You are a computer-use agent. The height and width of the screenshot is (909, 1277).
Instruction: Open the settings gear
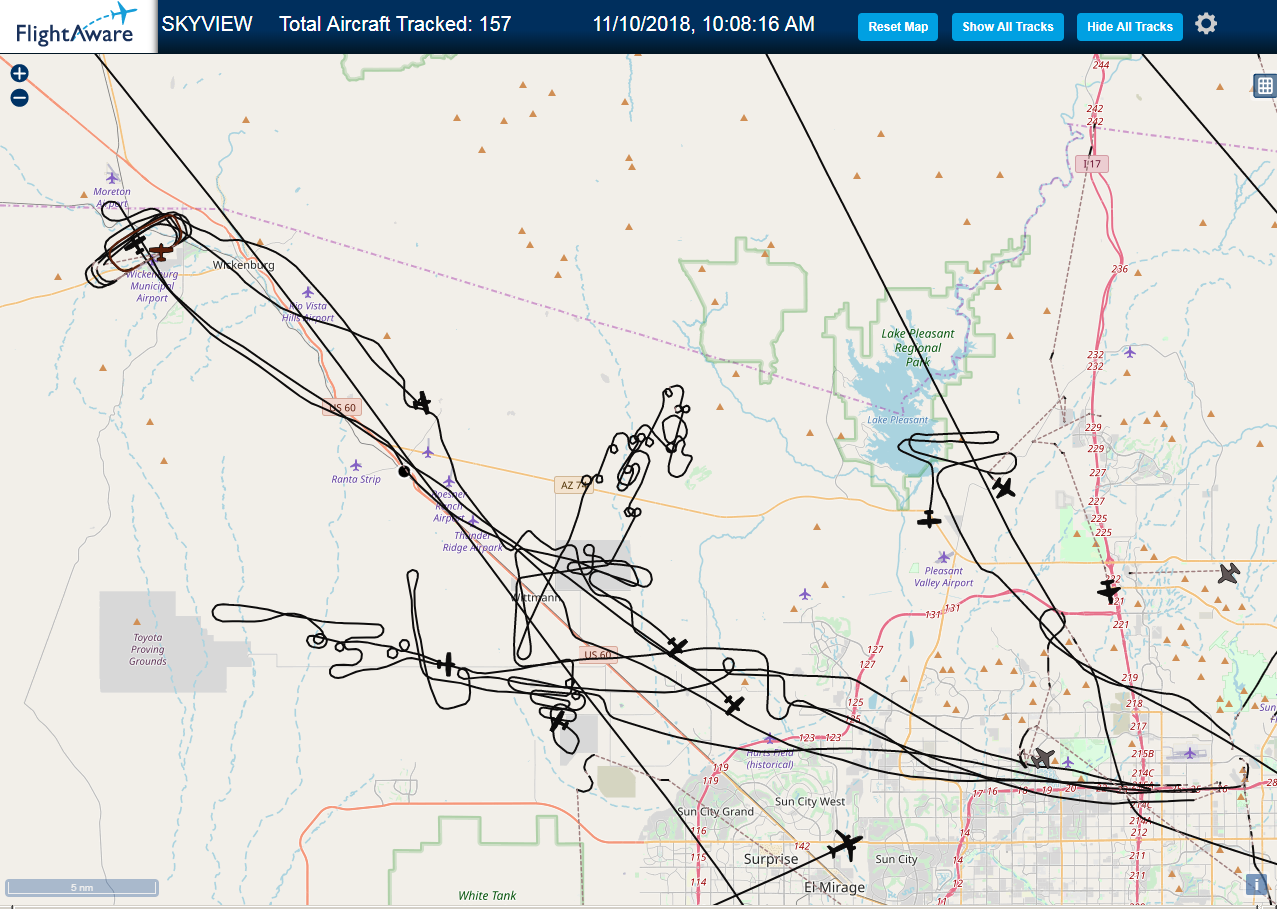click(x=1206, y=24)
